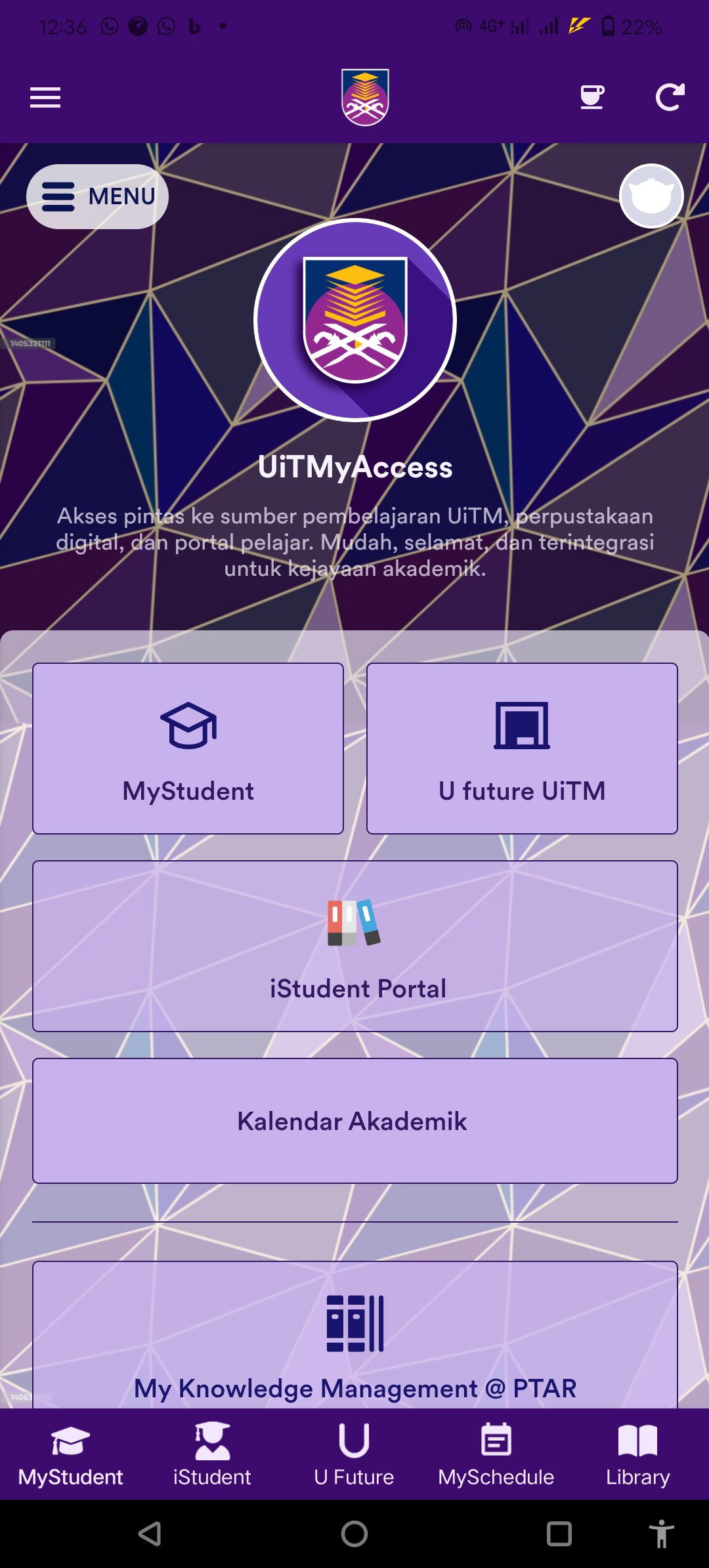Tap the UiTM crest logo in the top bar
This screenshot has width=709, height=1568.
pyautogui.click(x=363, y=97)
